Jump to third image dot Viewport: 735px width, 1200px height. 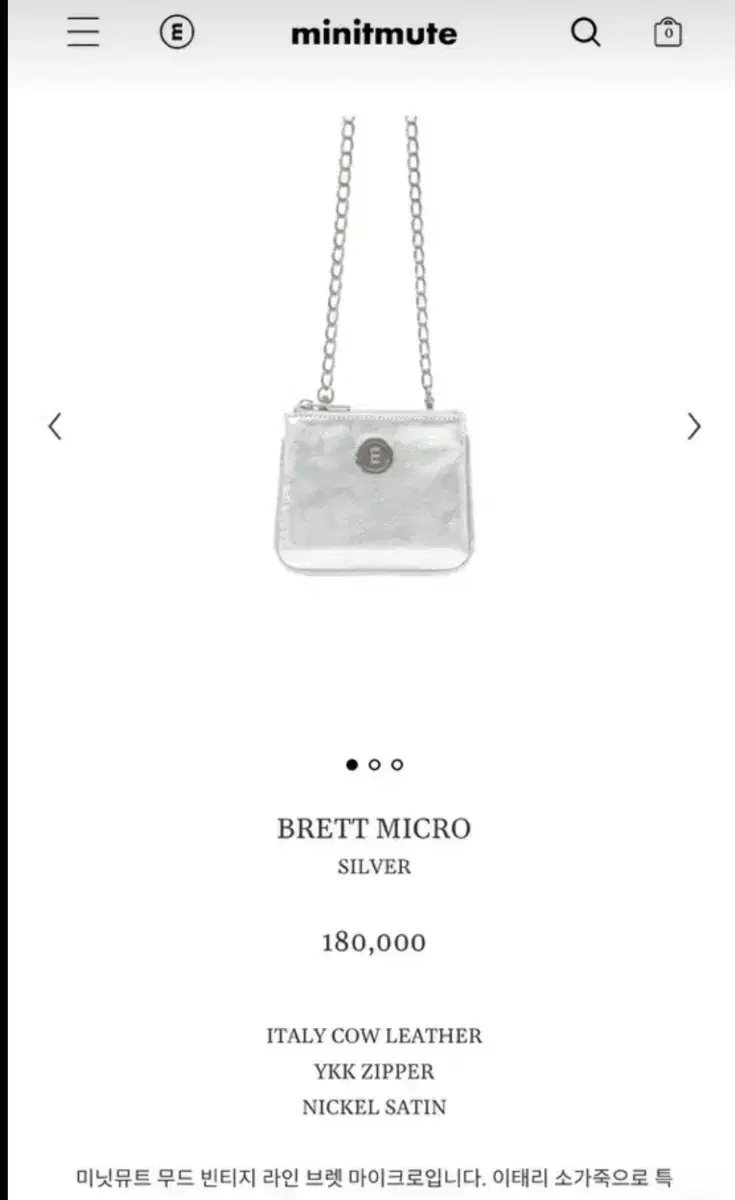tap(397, 765)
